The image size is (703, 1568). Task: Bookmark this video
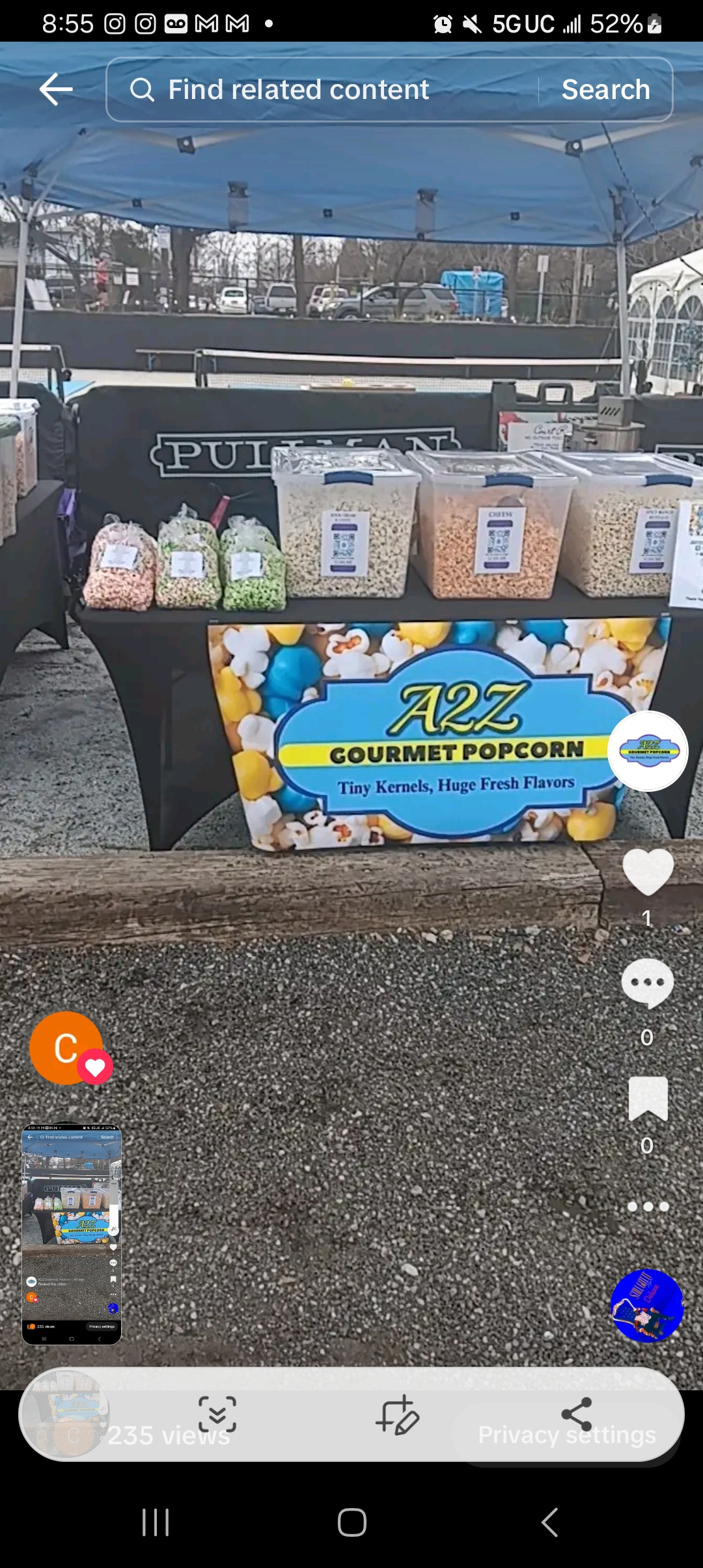click(x=648, y=1099)
